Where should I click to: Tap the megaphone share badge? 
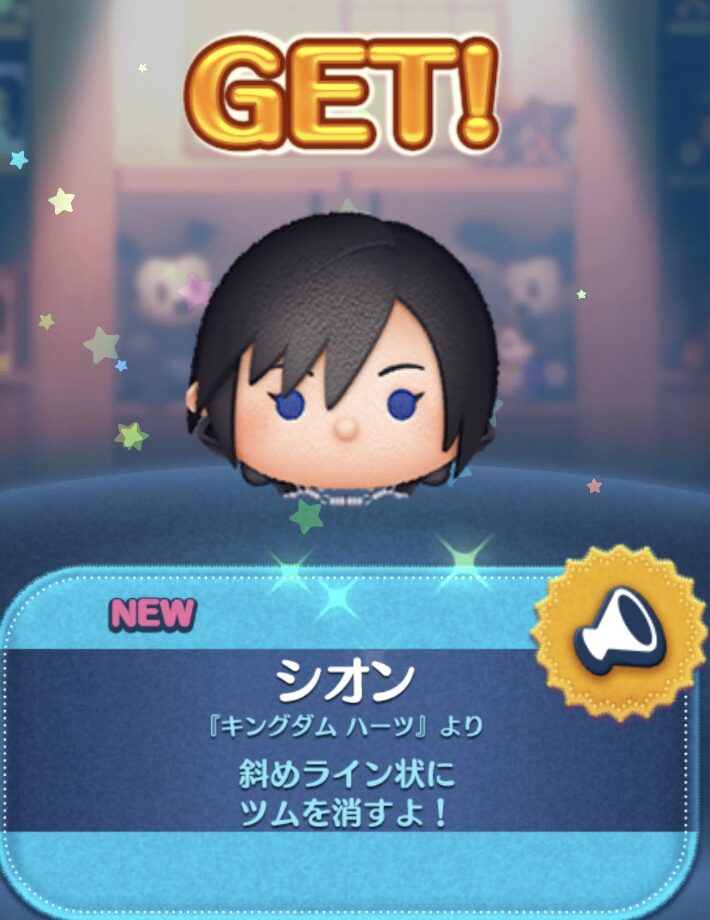point(618,633)
